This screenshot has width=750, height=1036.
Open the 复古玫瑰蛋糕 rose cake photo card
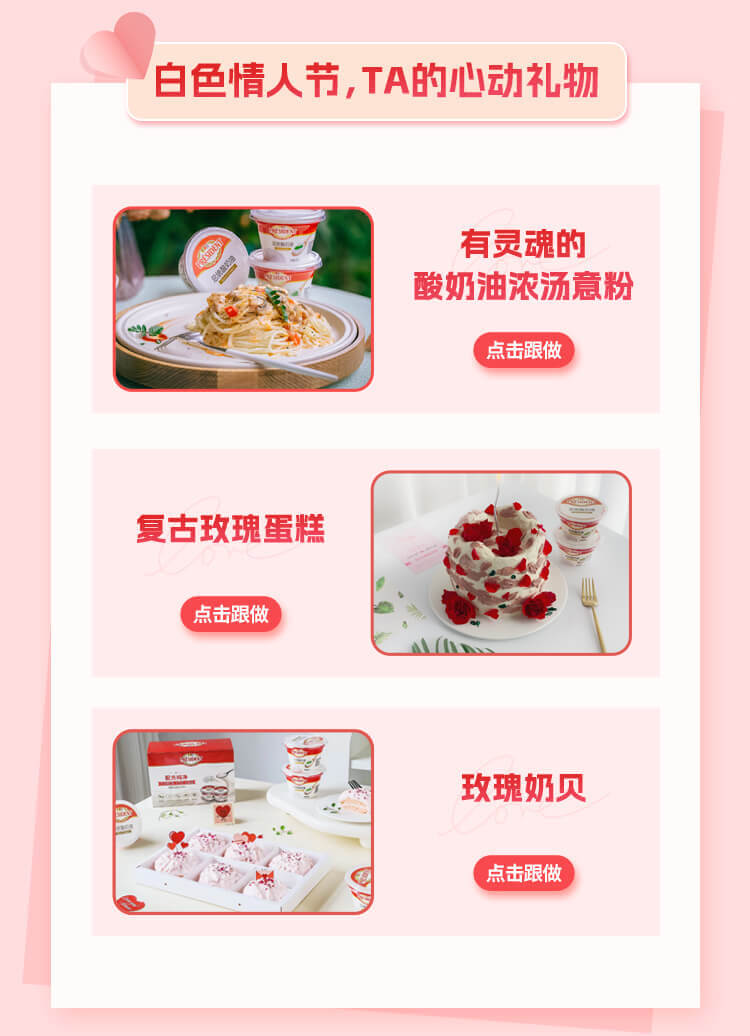pos(501,563)
